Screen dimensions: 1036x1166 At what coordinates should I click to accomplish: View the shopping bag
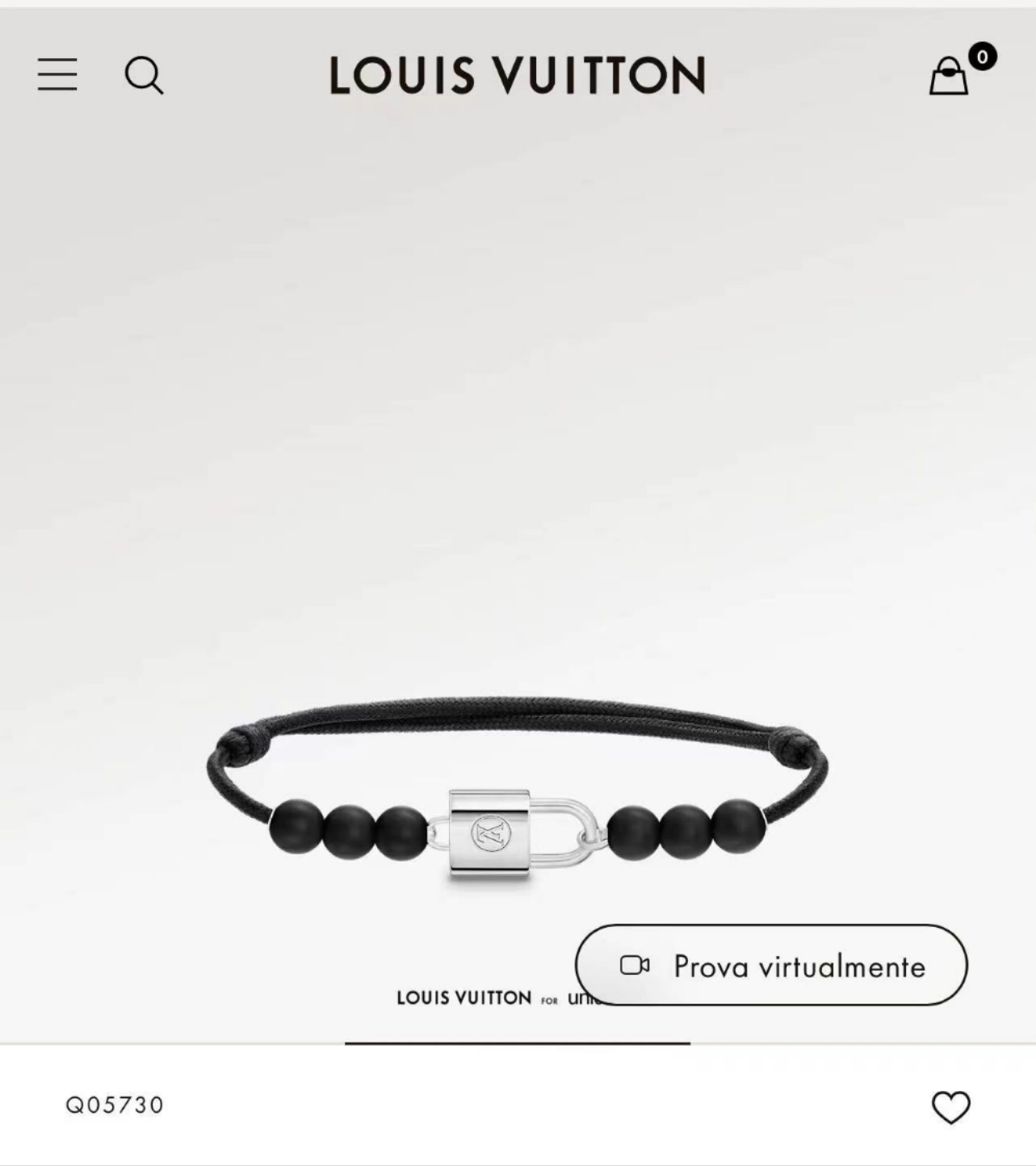950,76
